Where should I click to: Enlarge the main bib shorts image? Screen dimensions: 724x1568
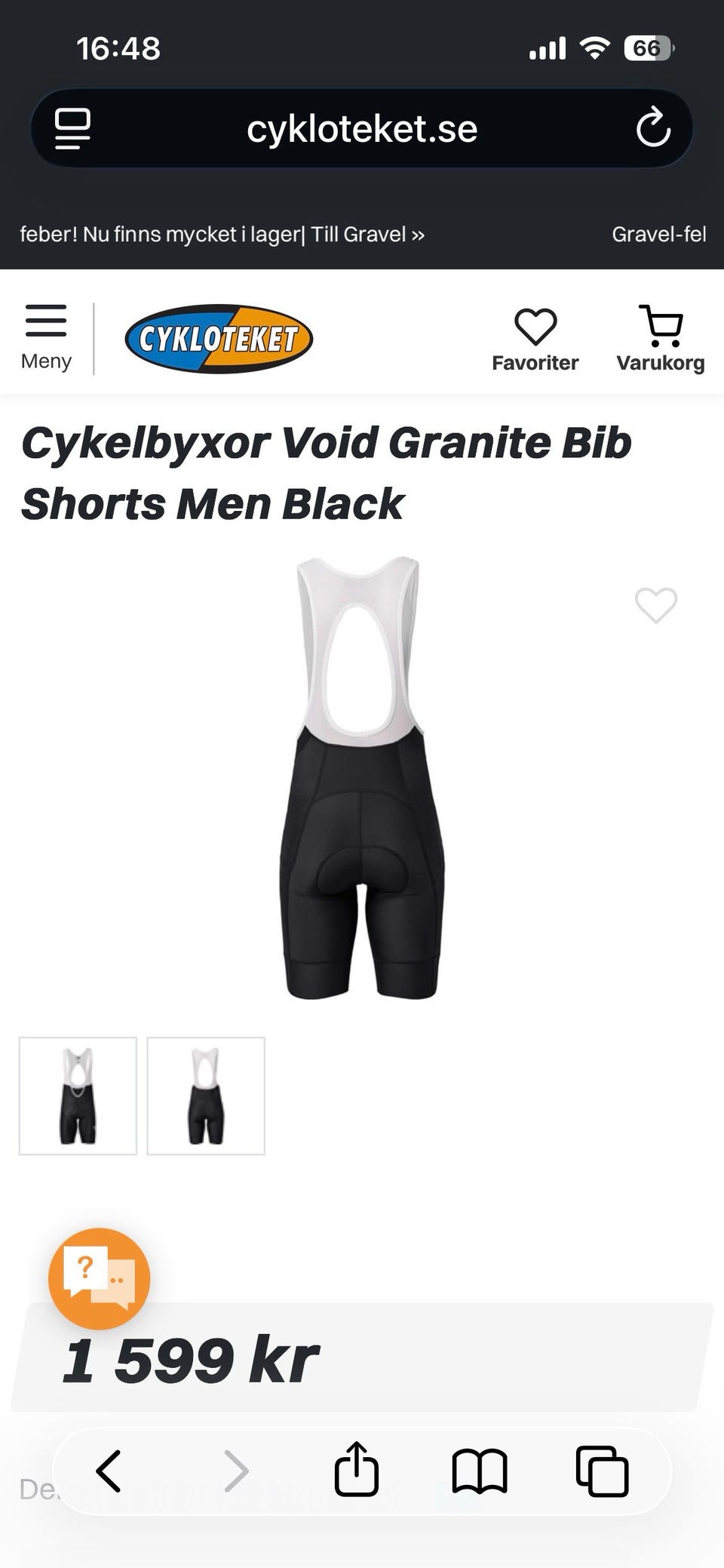361,778
